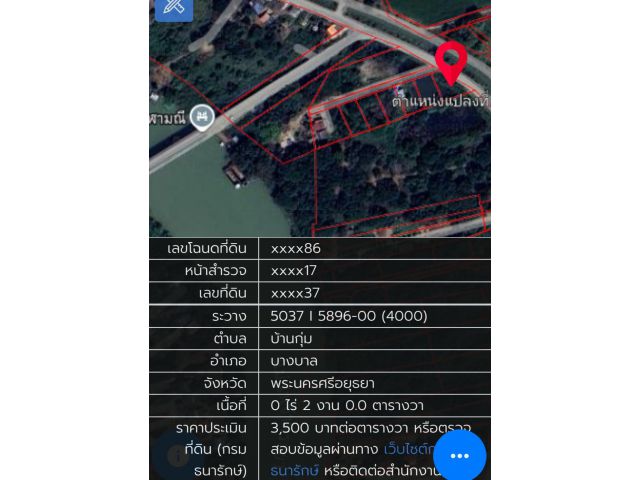Open the blue three-dot floating menu
The image size is (640, 480).
(459, 456)
